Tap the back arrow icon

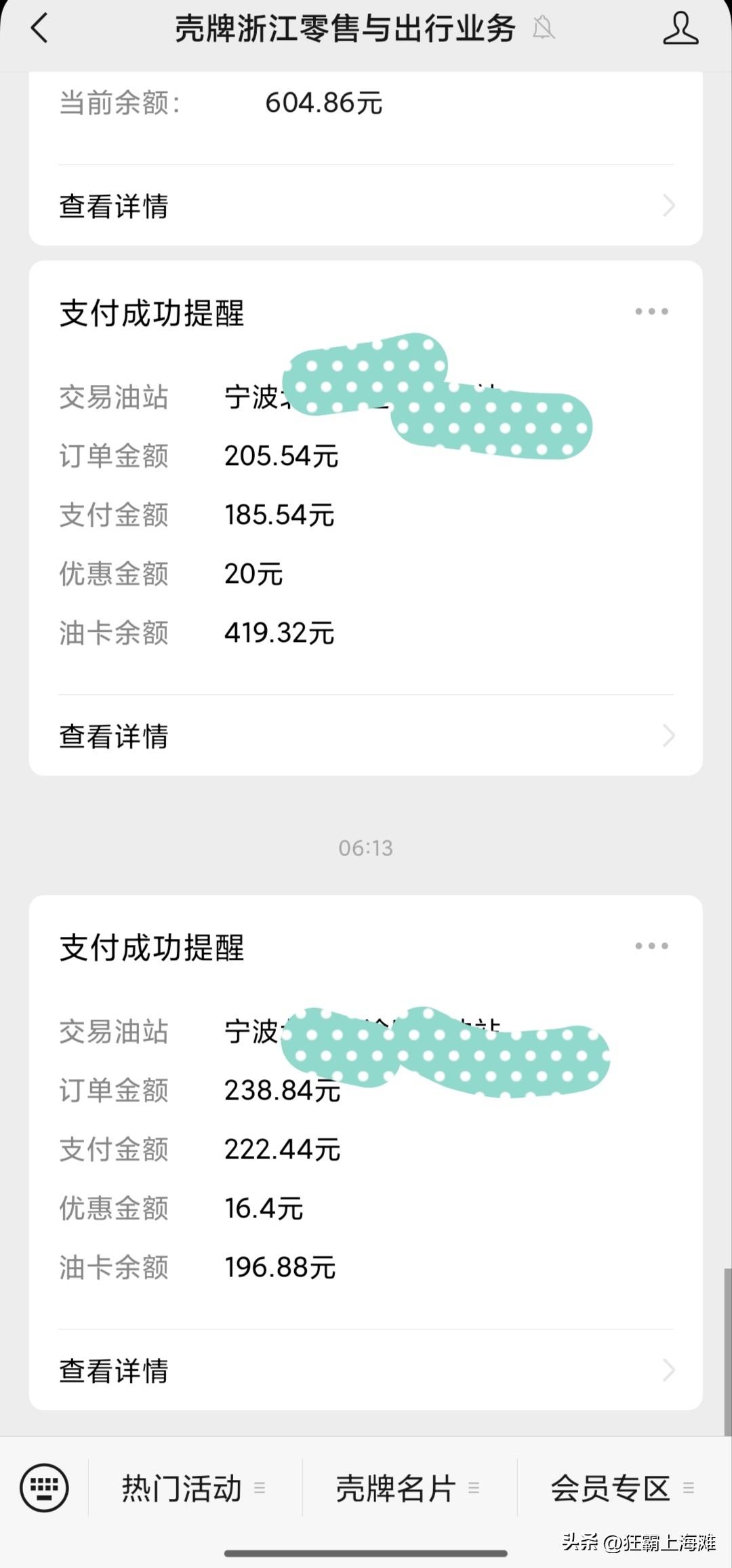39,30
